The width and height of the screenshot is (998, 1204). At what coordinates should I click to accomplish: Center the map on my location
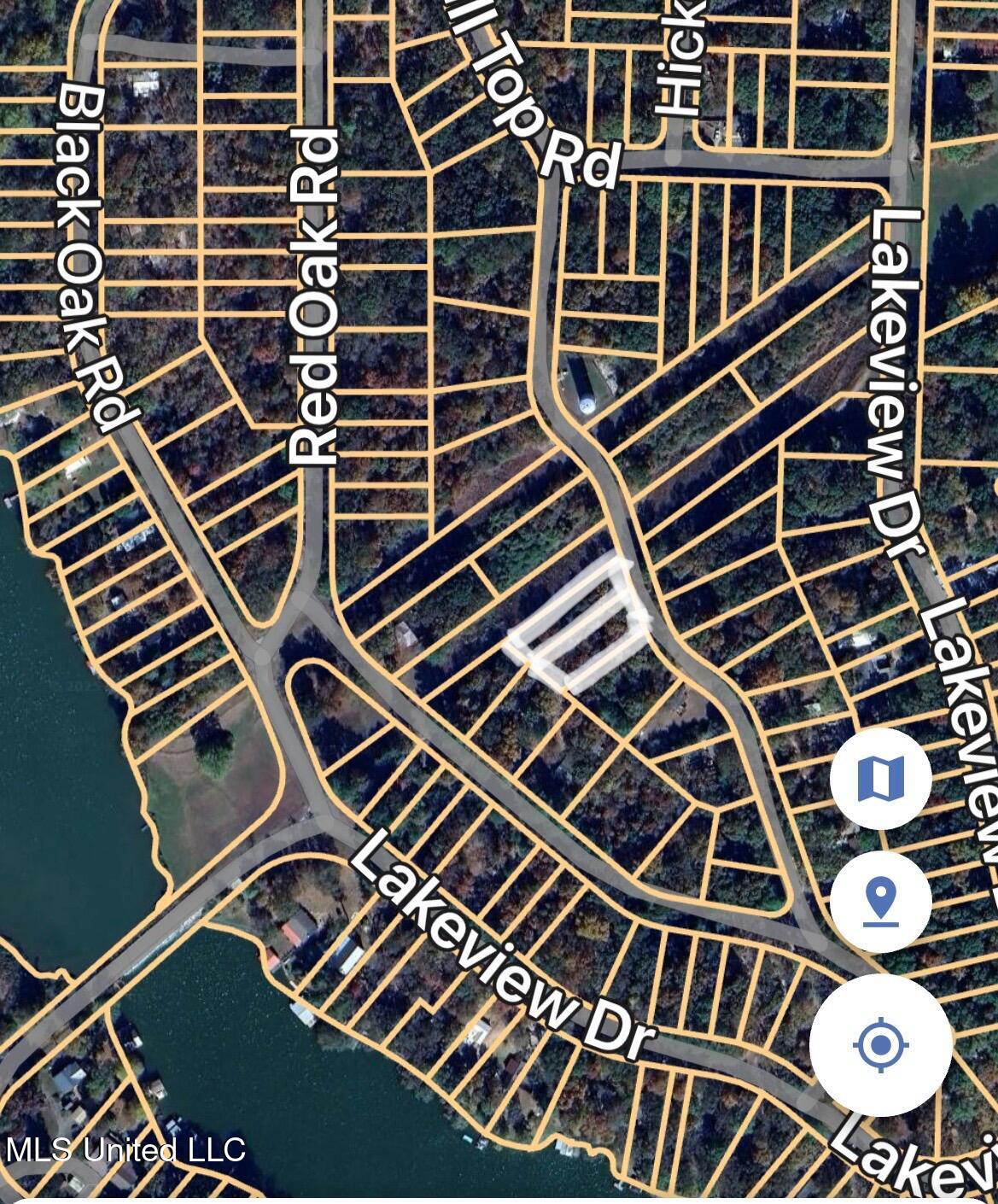point(880,1044)
